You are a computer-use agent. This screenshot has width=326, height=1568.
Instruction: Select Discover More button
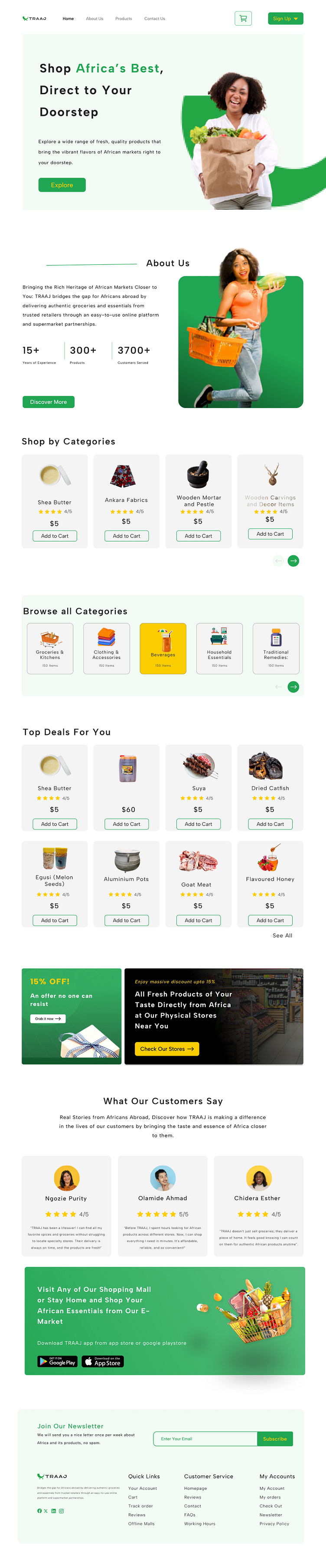[x=49, y=402]
